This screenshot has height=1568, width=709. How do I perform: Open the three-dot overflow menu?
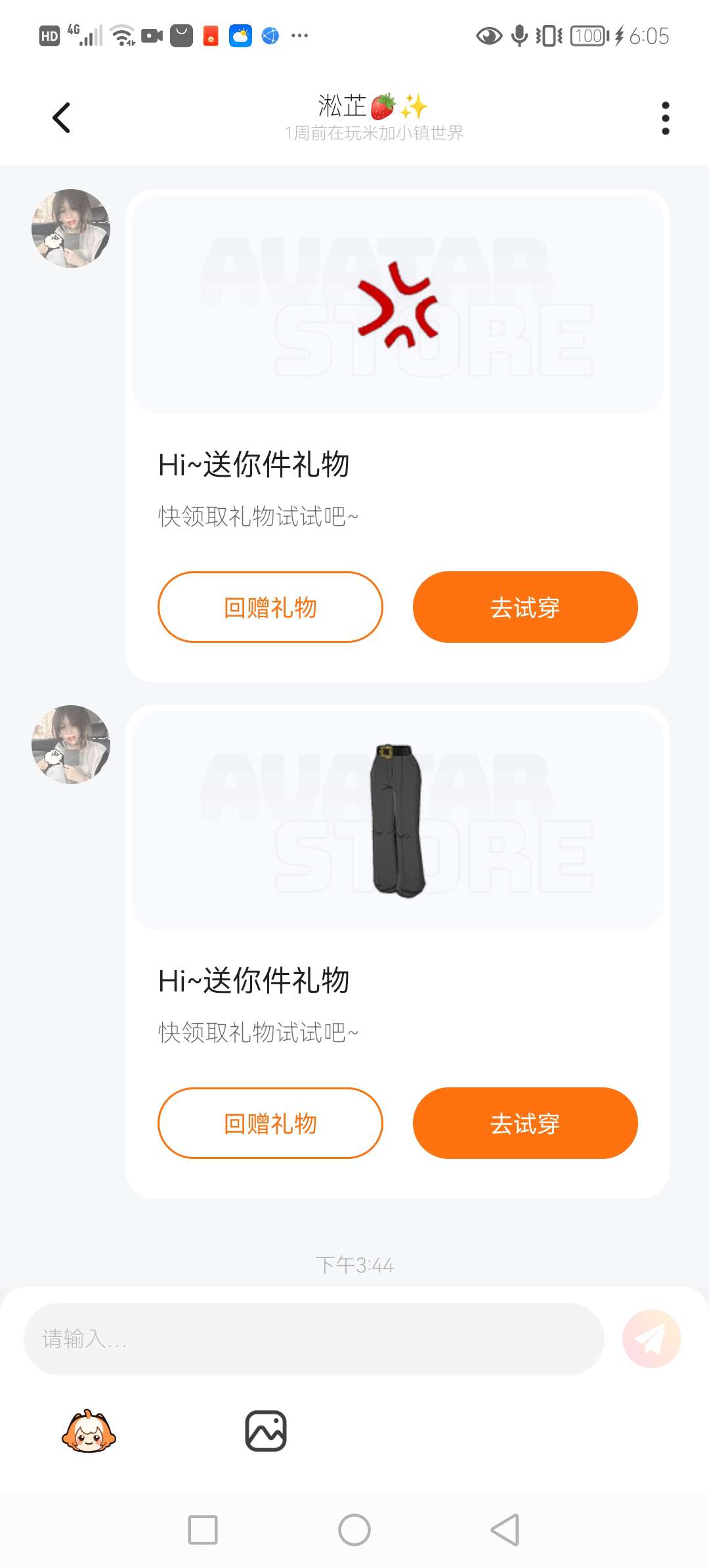coord(665,118)
